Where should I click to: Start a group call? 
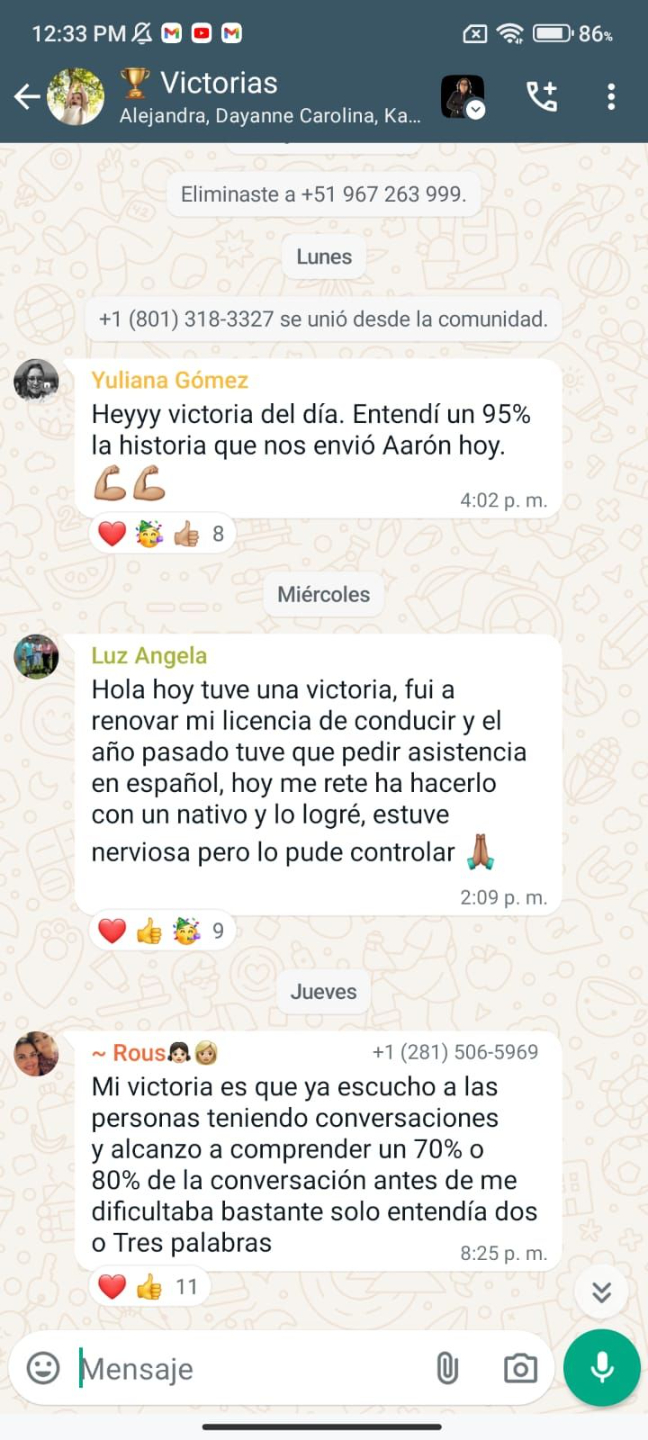coord(542,97)
